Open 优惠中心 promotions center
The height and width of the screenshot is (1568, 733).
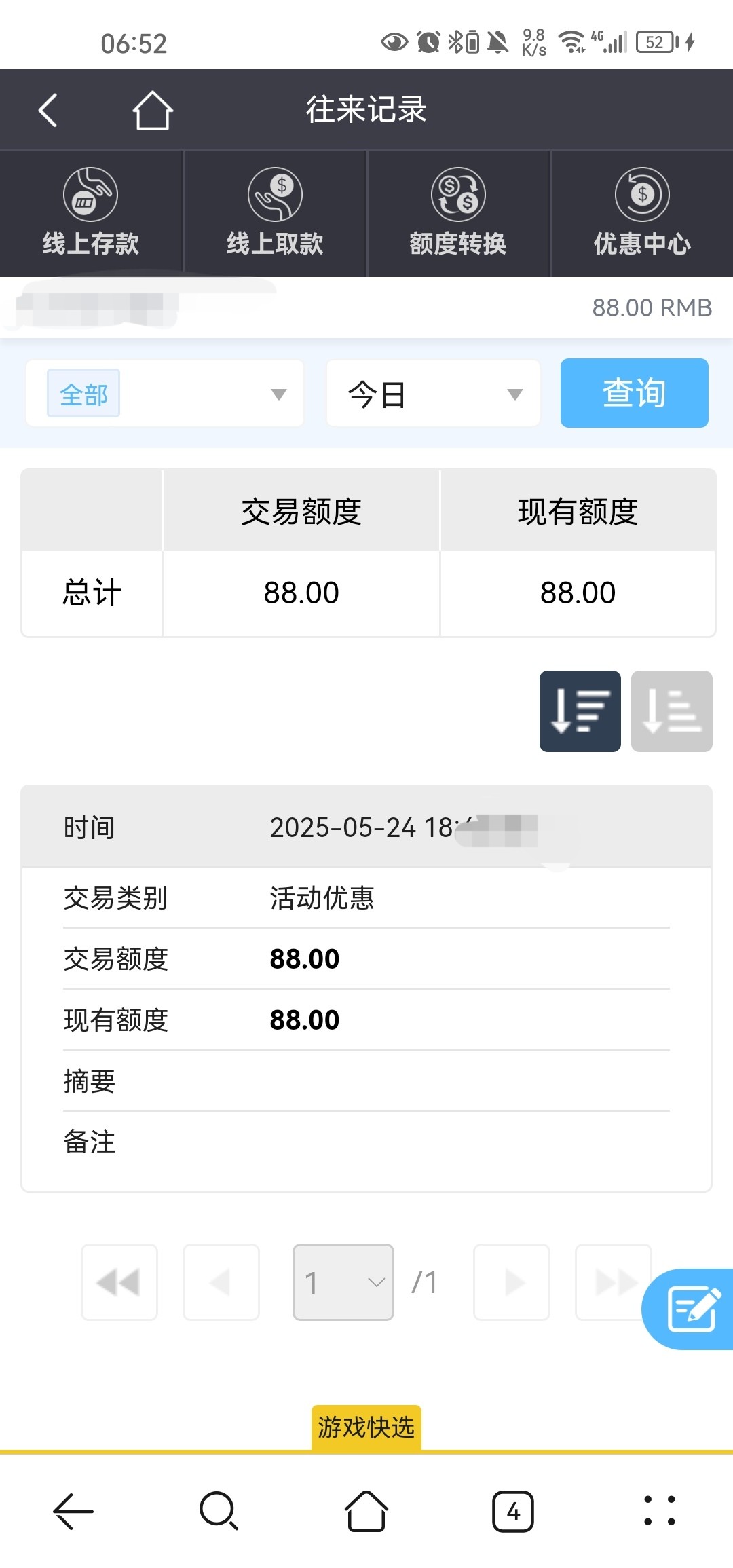[x=642, y=213]
